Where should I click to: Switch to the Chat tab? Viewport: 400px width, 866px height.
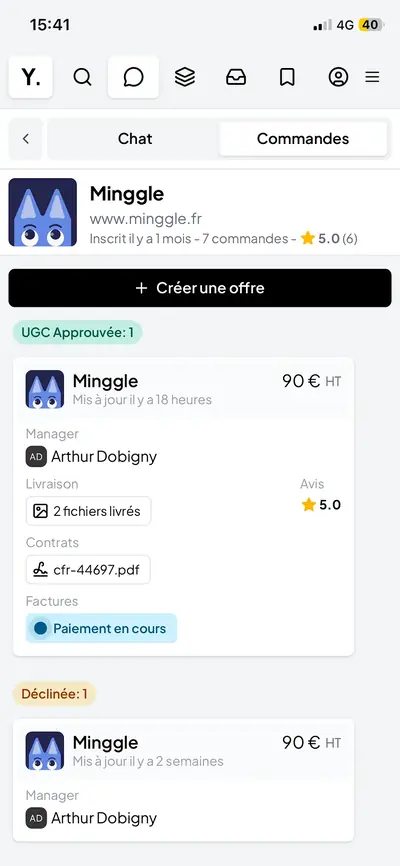point(135,139)
